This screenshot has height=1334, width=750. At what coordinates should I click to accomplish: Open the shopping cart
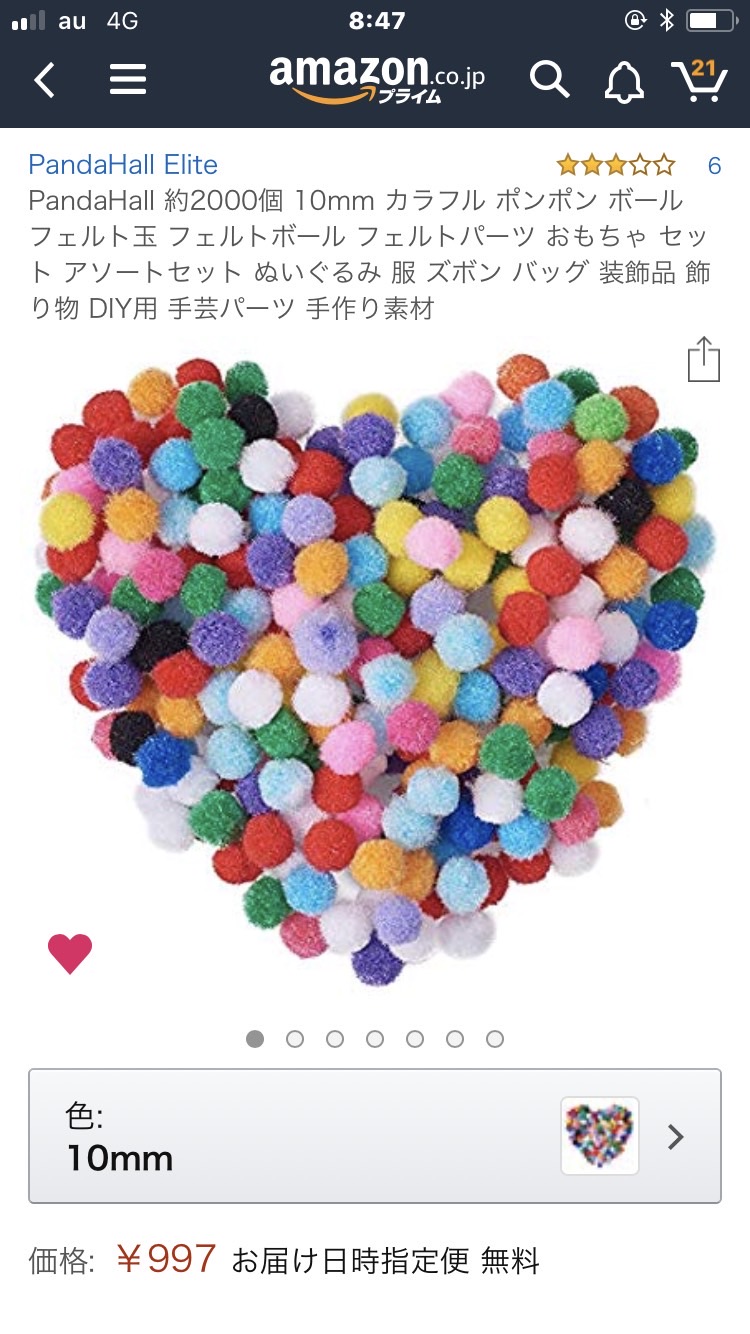699,80
